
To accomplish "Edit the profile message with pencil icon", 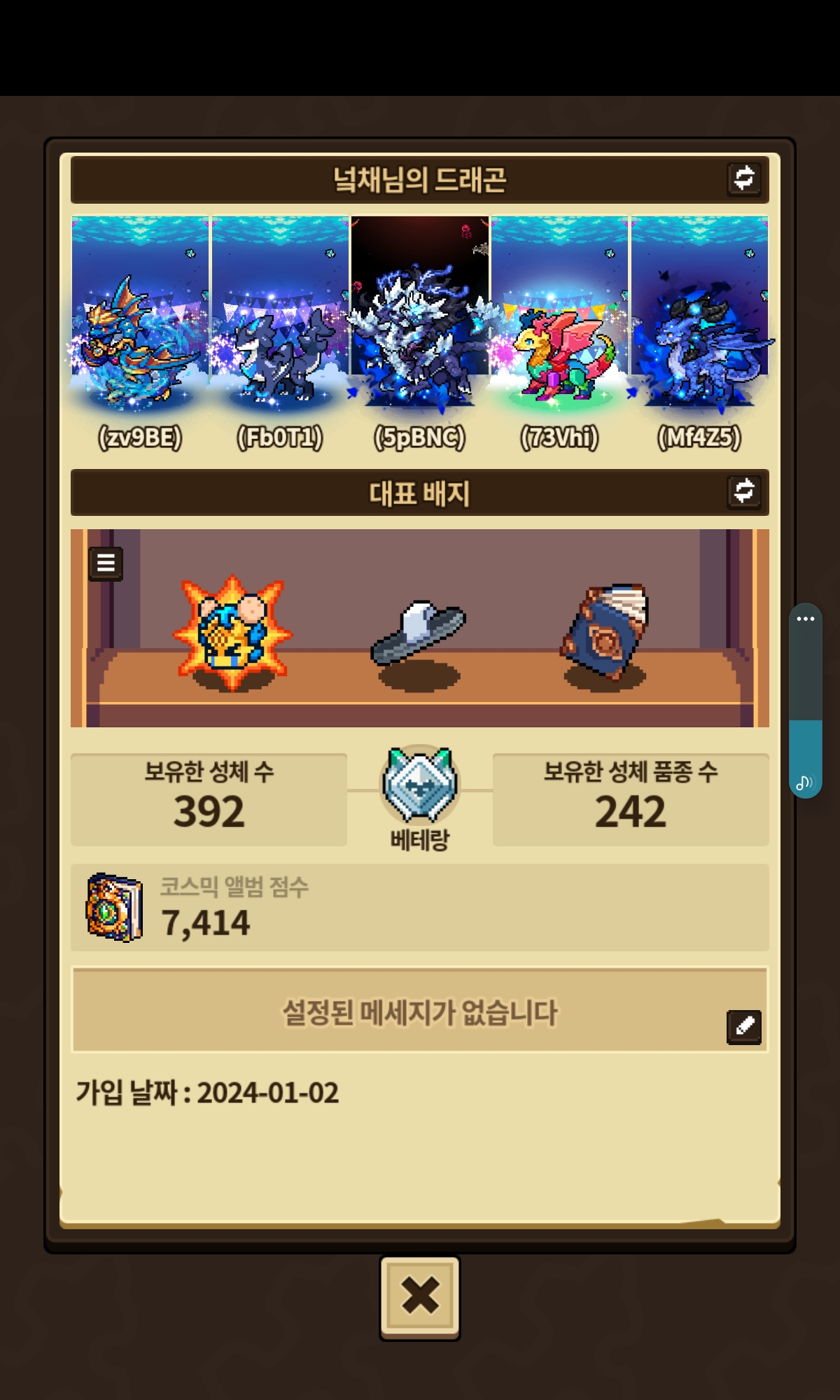I will 743,1027.
